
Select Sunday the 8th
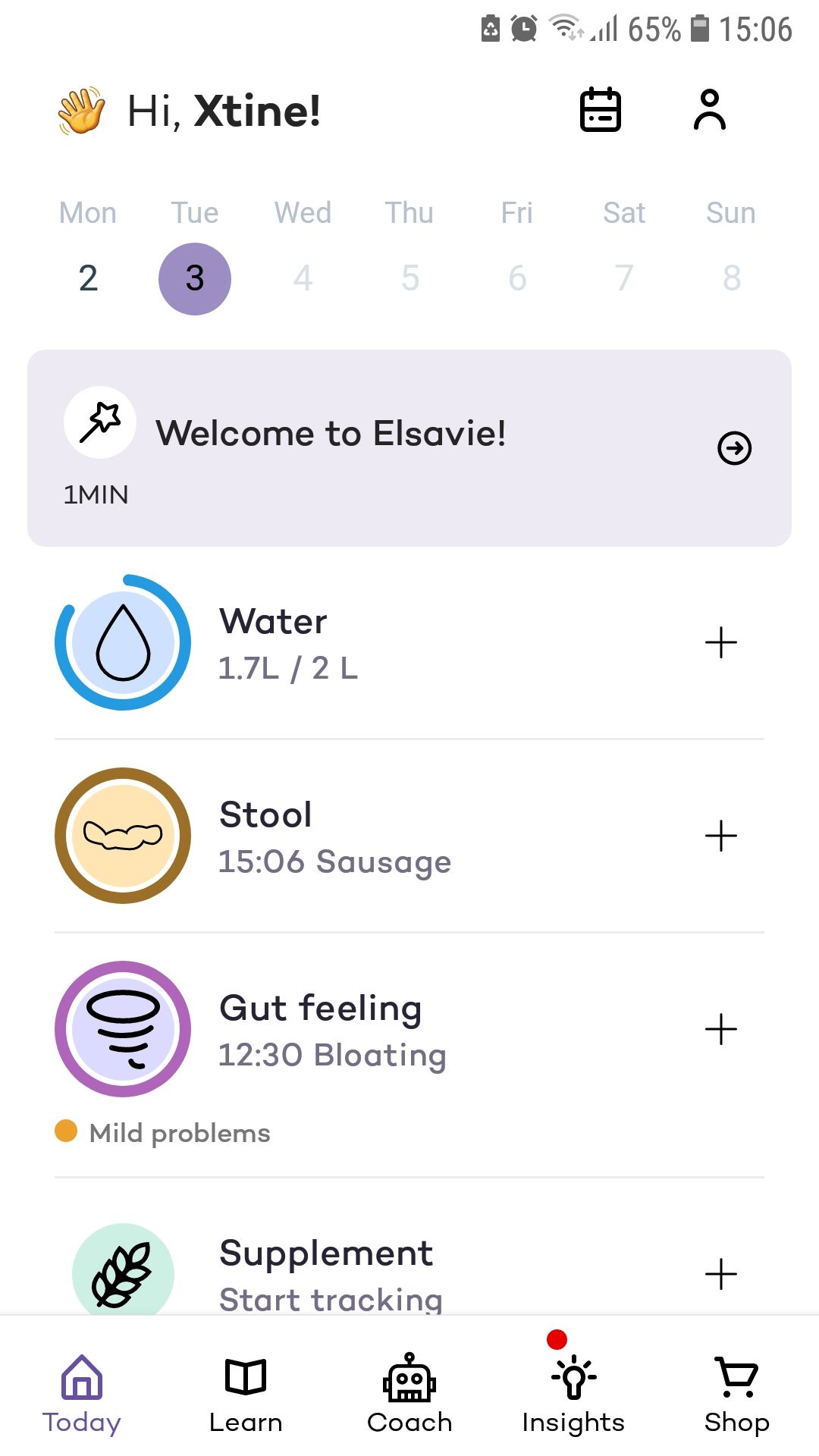[730, 278]
